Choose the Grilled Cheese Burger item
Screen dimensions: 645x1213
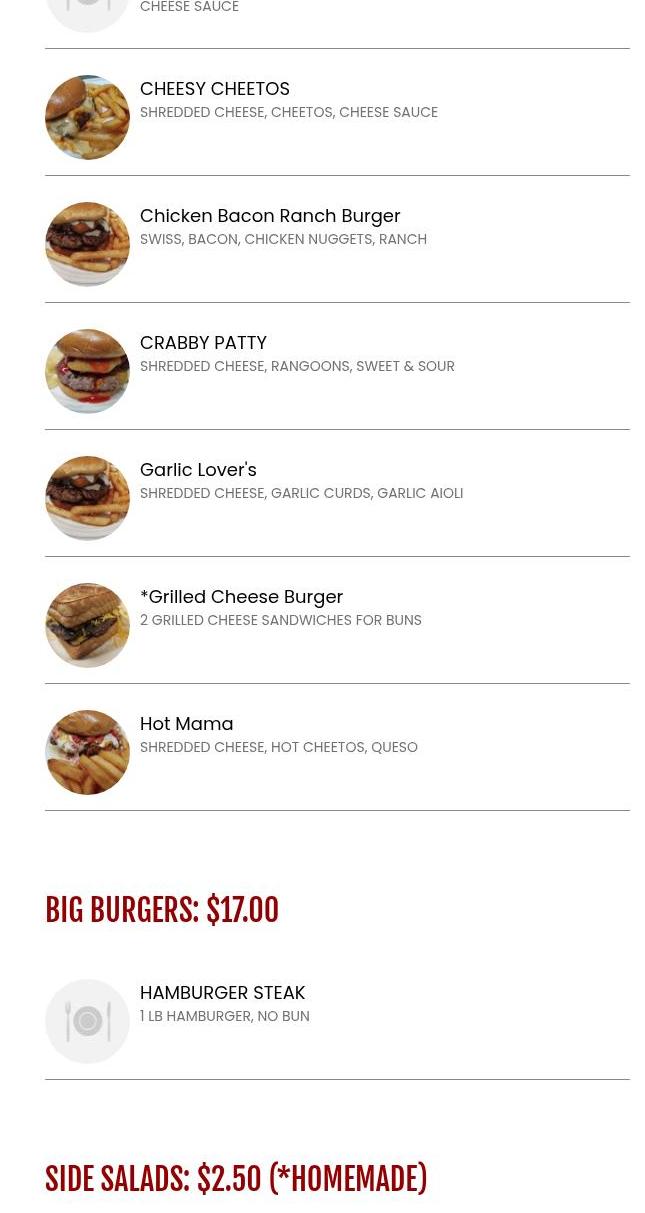point(337,620)
